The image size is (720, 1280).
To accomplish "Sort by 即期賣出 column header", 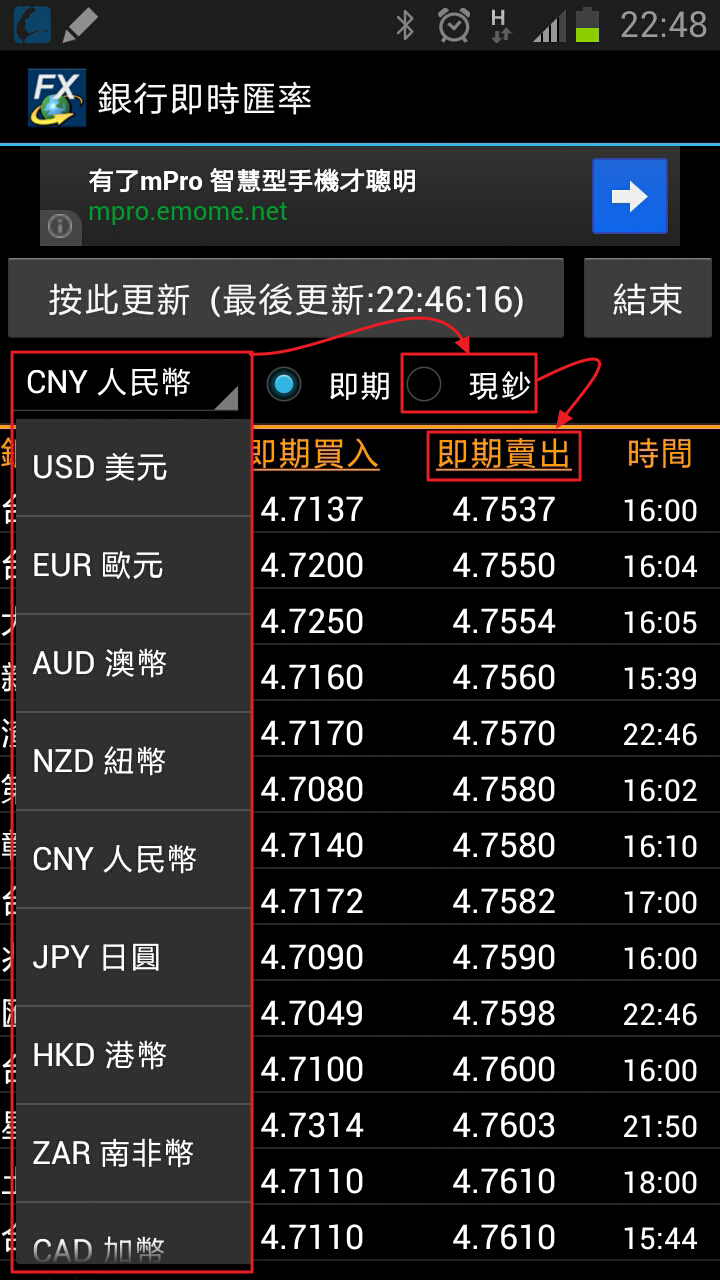I will (504, 454).
